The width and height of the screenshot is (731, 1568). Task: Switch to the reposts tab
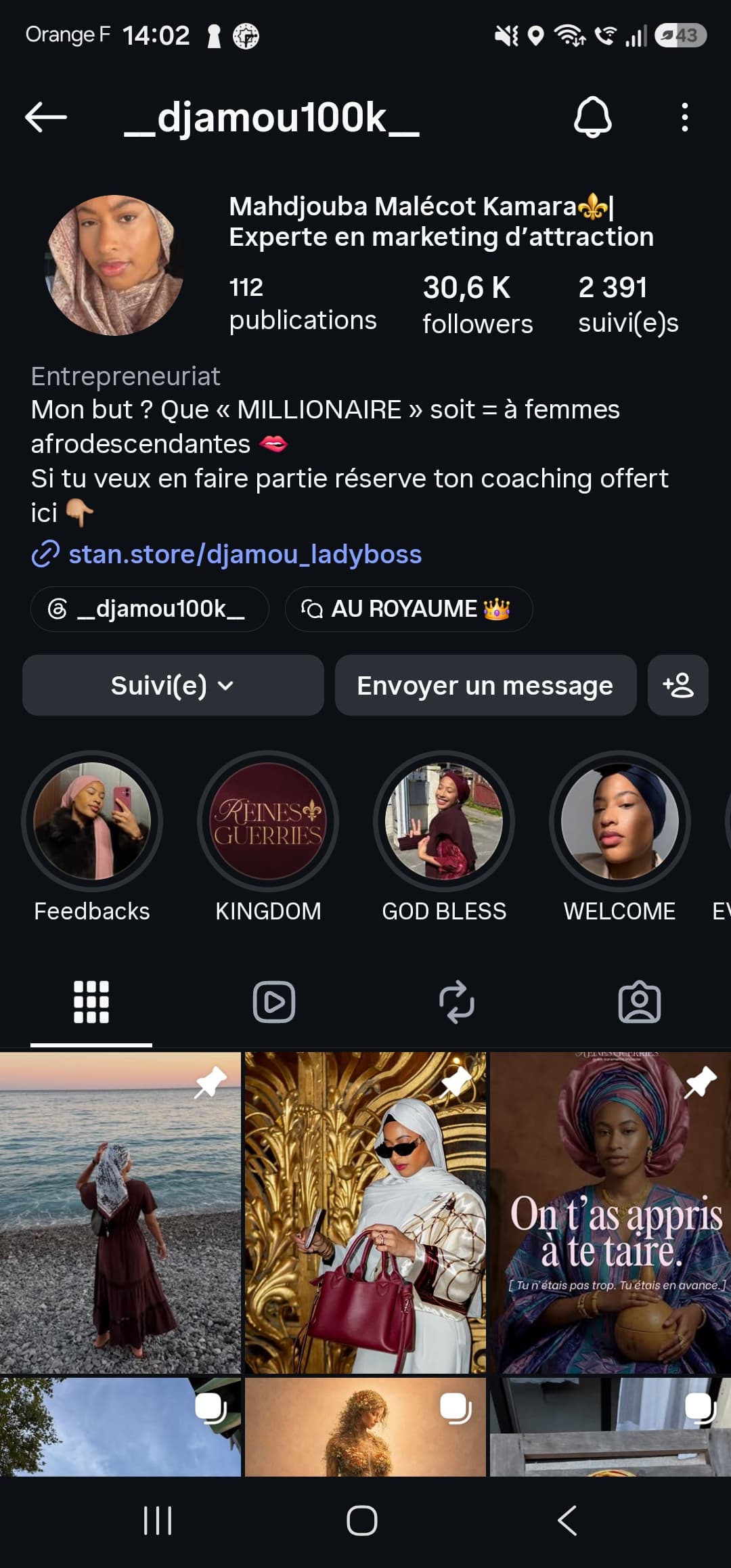pos(457,1002)
